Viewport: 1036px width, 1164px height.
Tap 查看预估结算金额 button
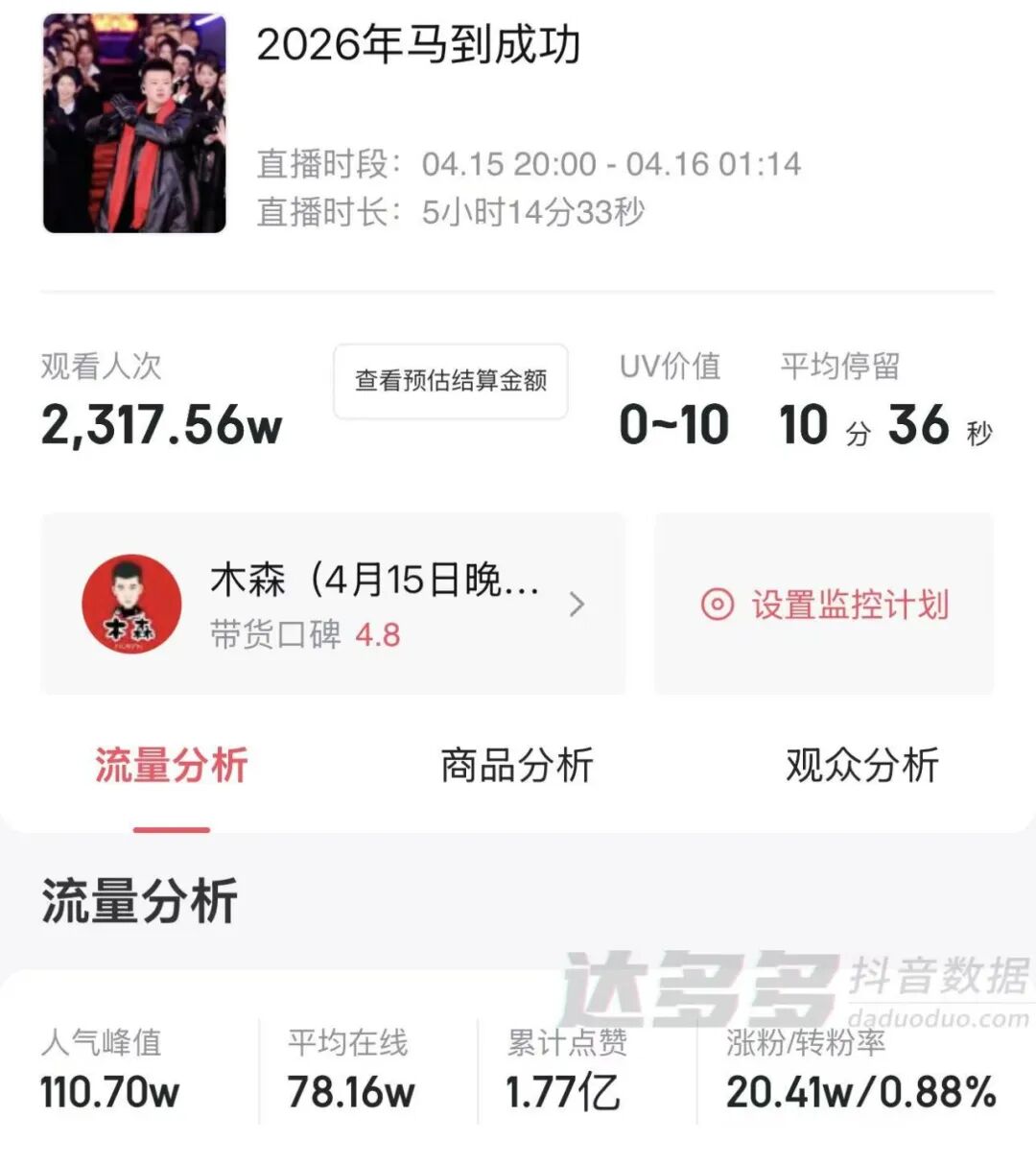[450, 381]
